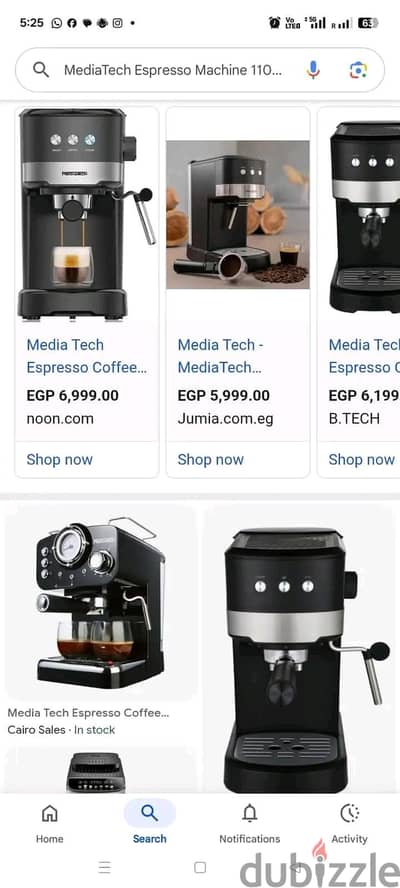Tap the system home button
This screenshot has height=888, width=400.
pyautogui.click(x=199, y=867)
